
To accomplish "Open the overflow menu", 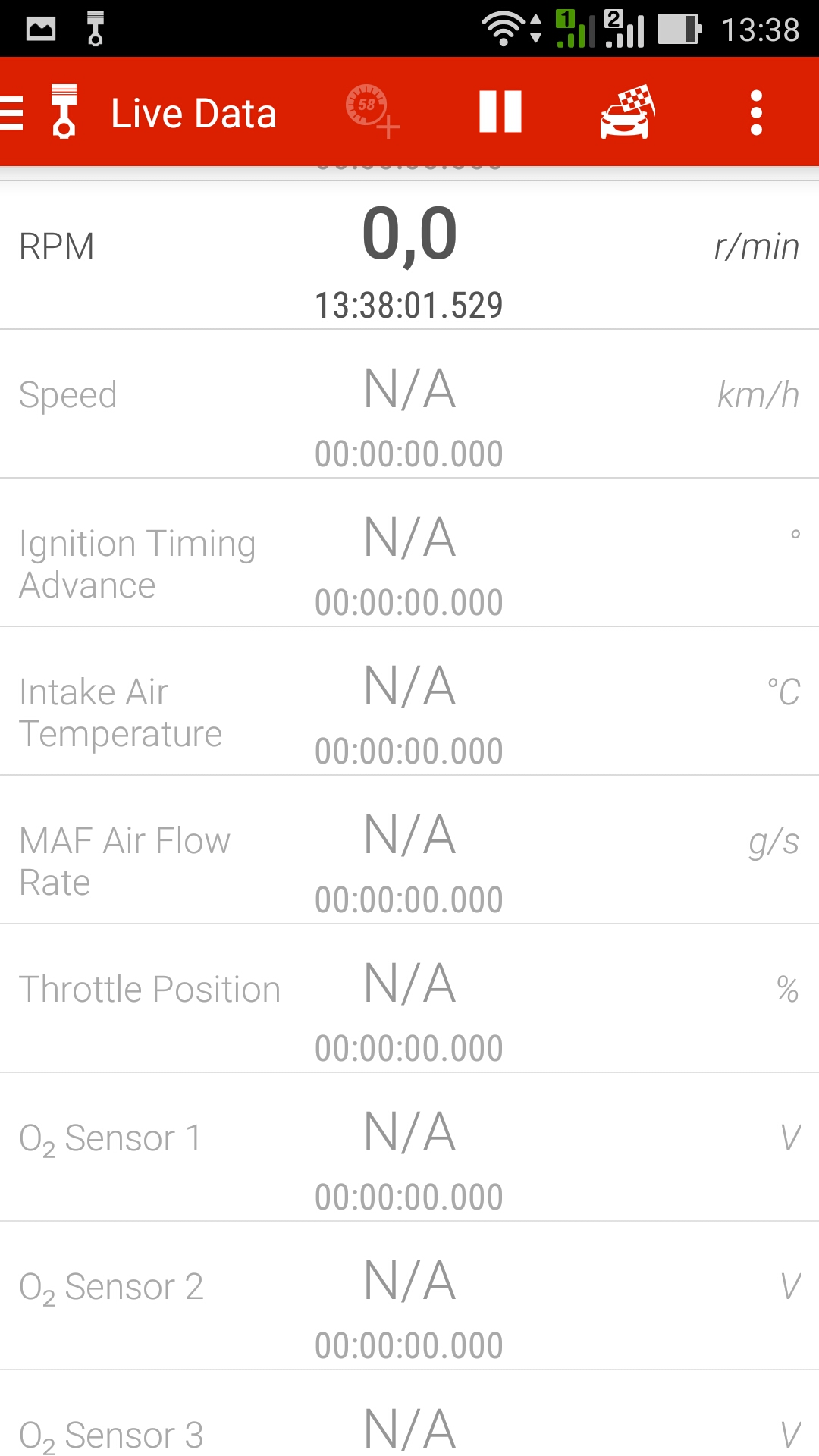I will pyautogui.click(x=756, y=113).
